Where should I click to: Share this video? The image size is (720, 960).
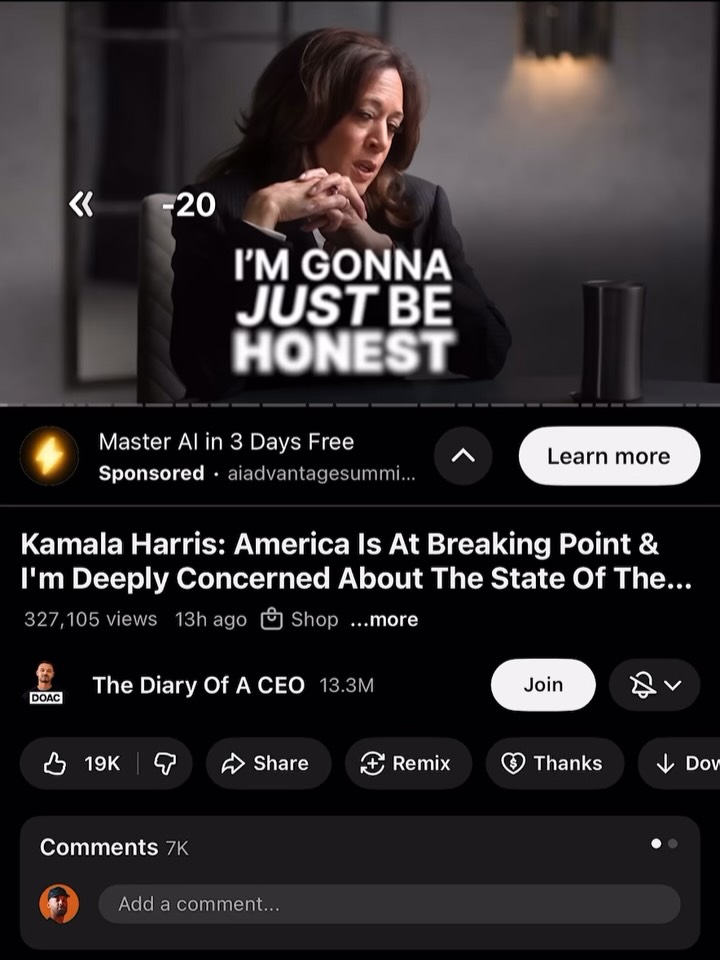[267, 763]
